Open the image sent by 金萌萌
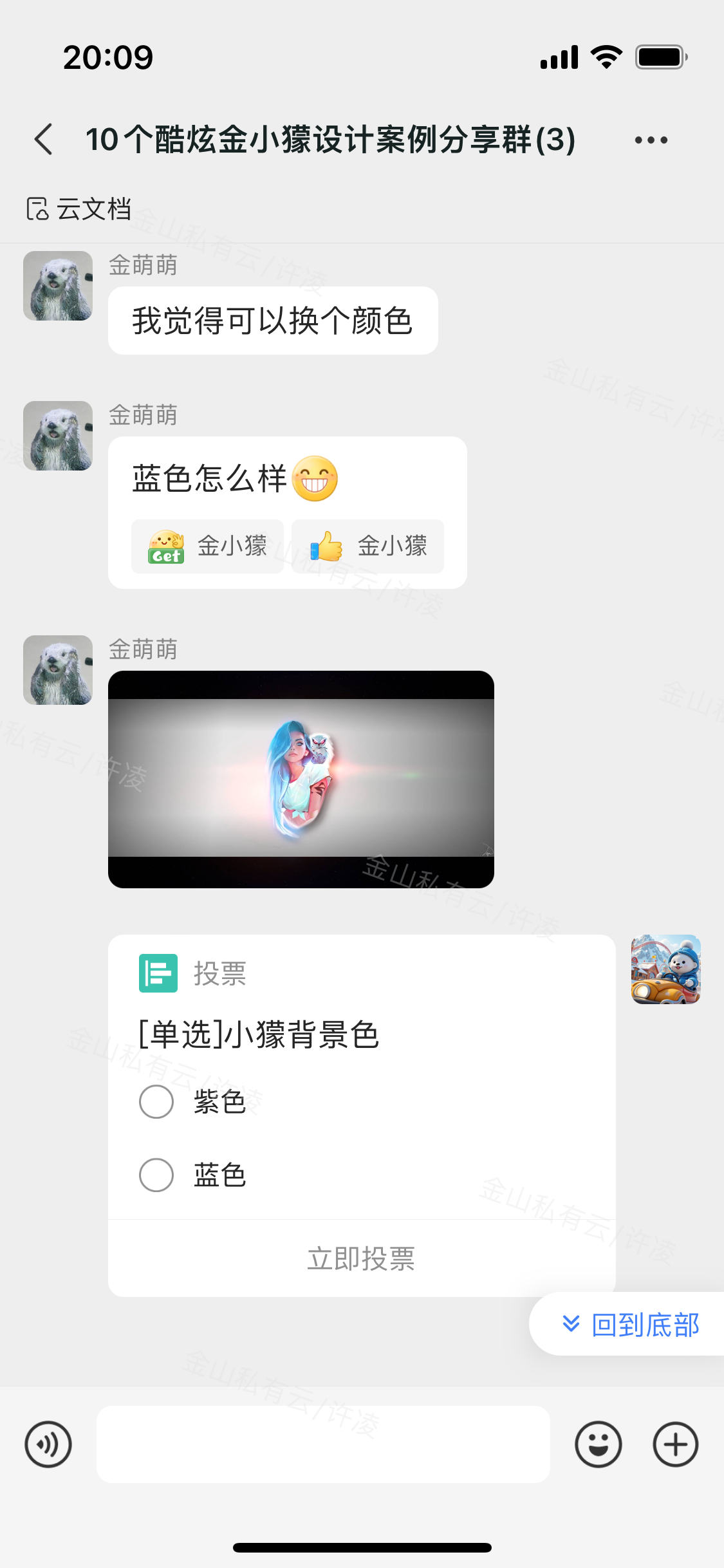Screen dimensions: 724x1568 (x=301, y=779)
